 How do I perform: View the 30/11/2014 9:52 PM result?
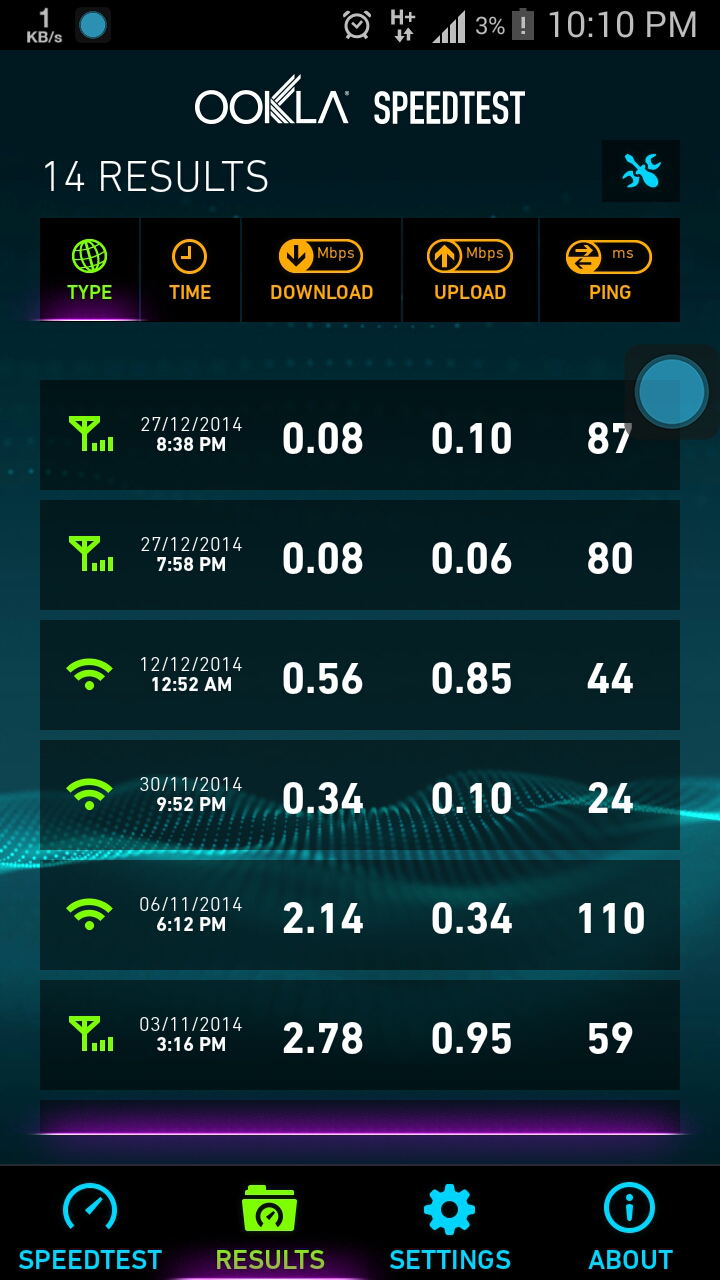tap(359, 795)
